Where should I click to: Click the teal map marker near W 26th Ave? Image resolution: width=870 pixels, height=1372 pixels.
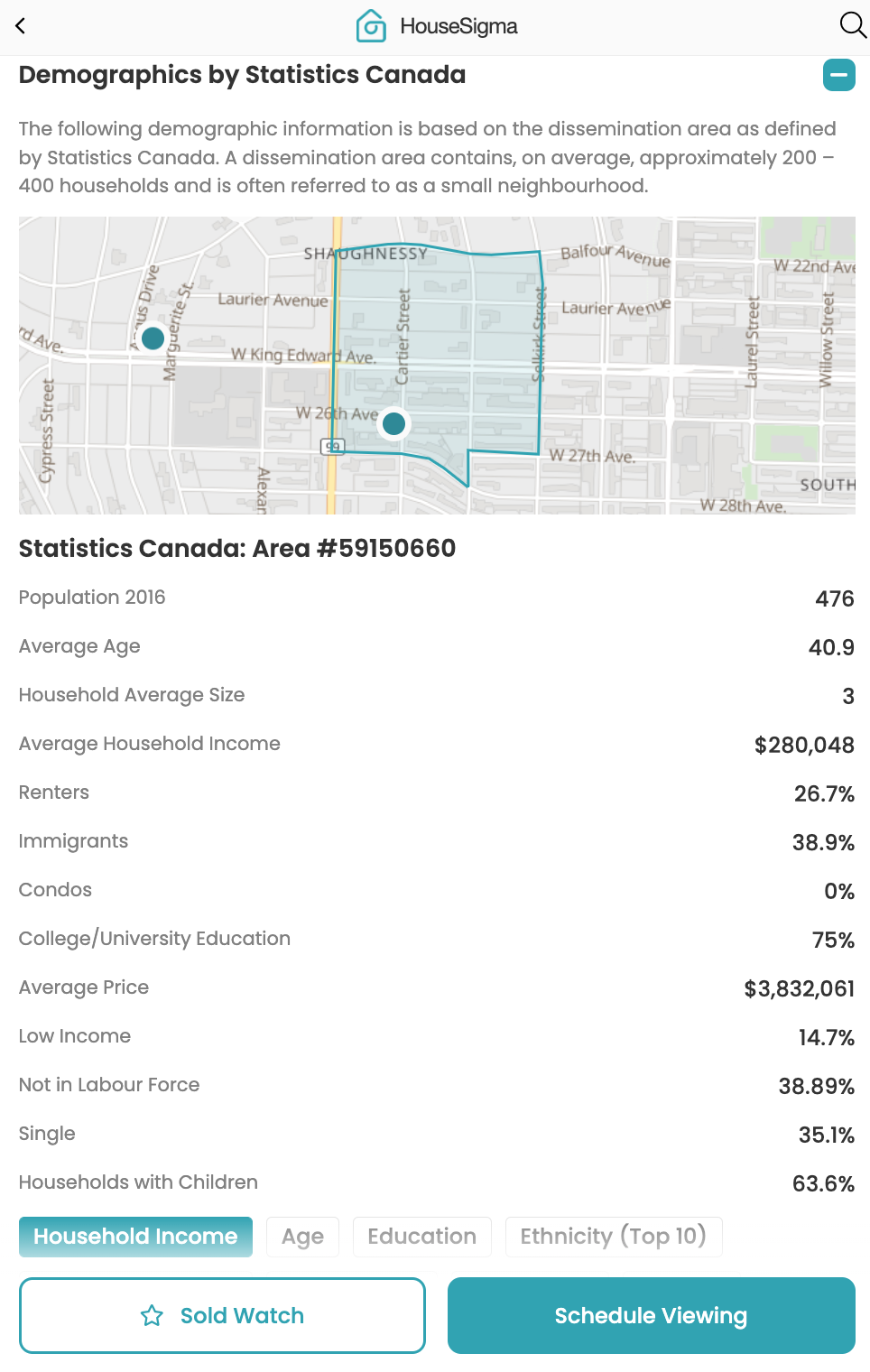point(393,422)
